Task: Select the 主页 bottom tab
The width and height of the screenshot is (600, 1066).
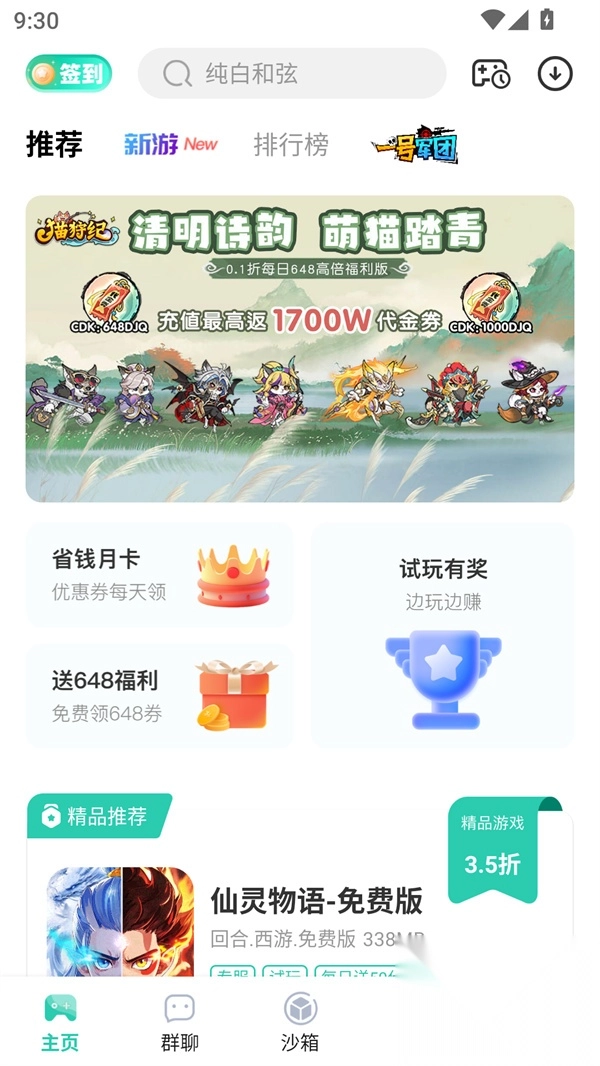Action: pyautogui.click(x=60, y=1022)
